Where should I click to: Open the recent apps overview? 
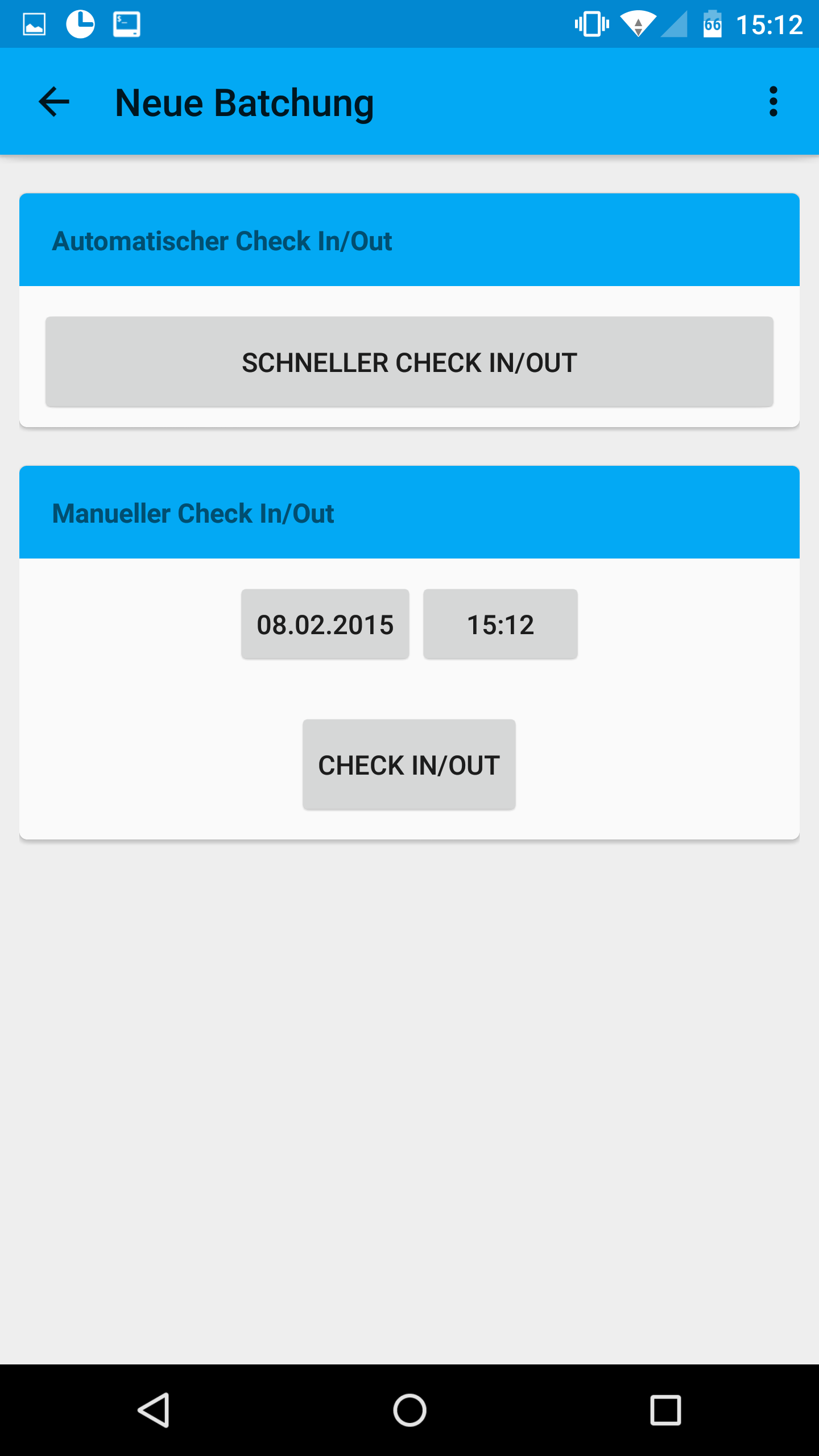click(x=665, y=1410)
